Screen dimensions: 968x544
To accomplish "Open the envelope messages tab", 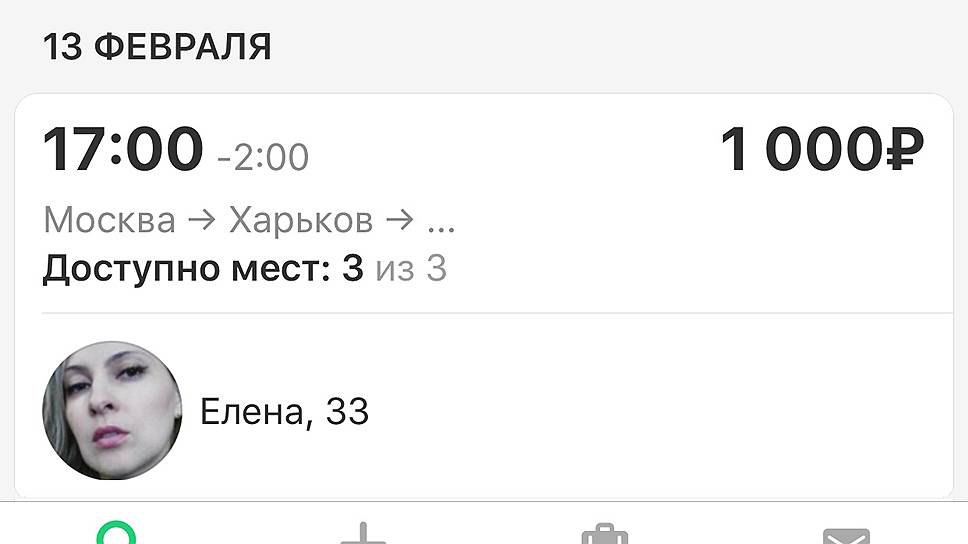I will coord(846,535).
